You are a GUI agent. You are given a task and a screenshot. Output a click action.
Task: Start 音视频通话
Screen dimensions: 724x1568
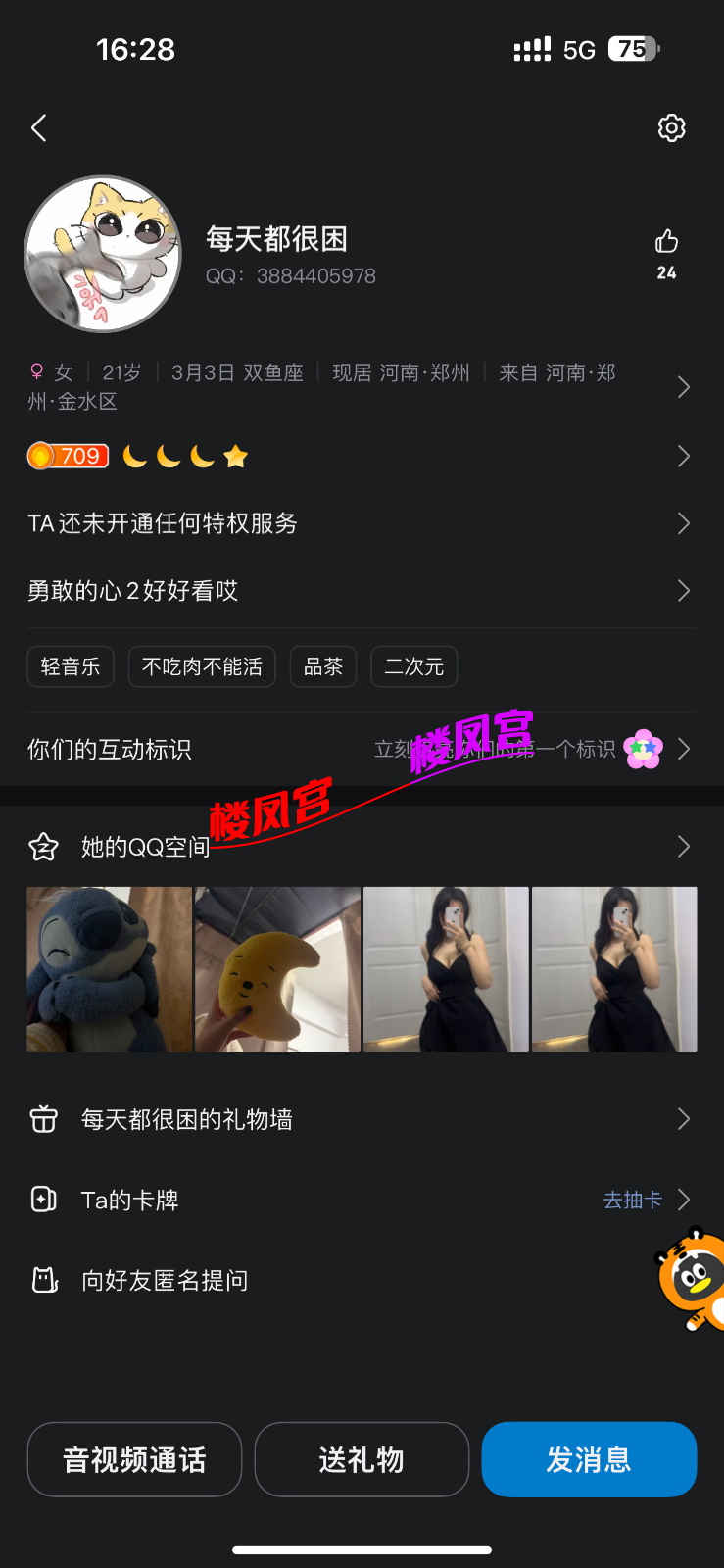134,1459
